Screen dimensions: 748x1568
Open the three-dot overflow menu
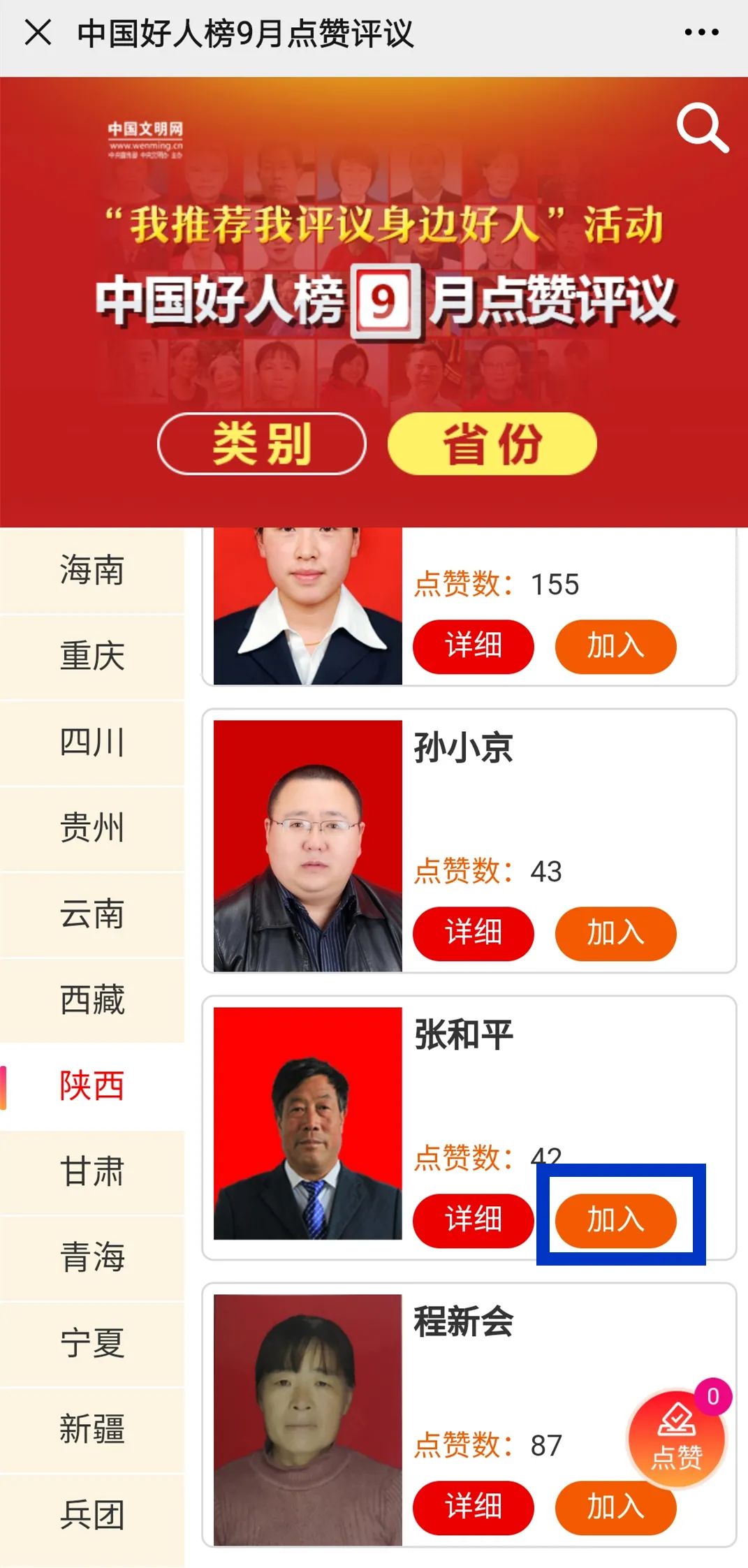coord(701,32)
